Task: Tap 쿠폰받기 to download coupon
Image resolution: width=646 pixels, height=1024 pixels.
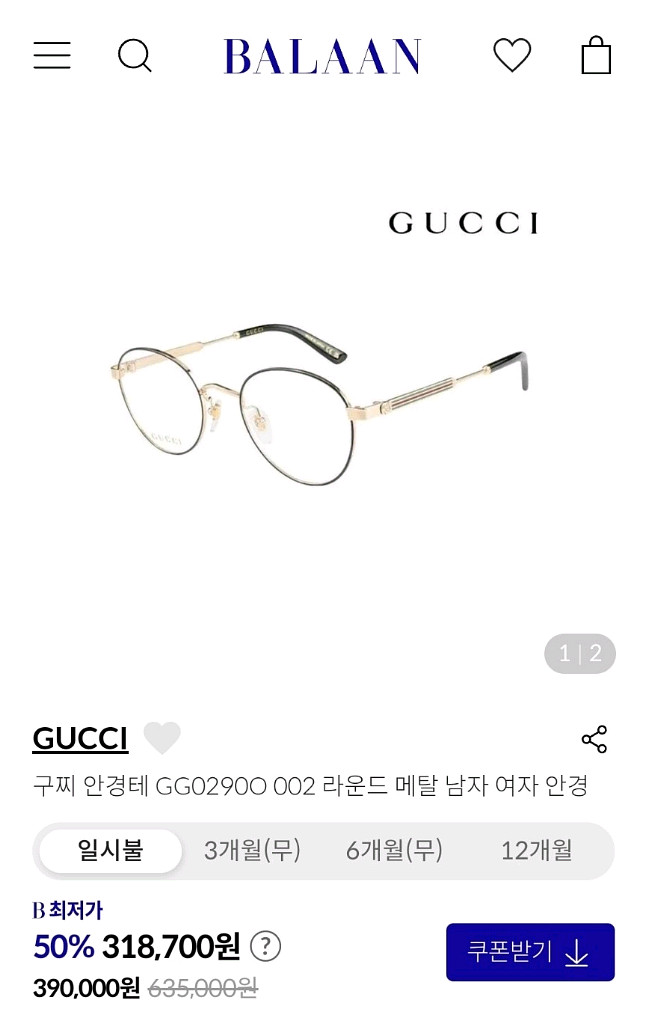Action: (x=530, y=952)
